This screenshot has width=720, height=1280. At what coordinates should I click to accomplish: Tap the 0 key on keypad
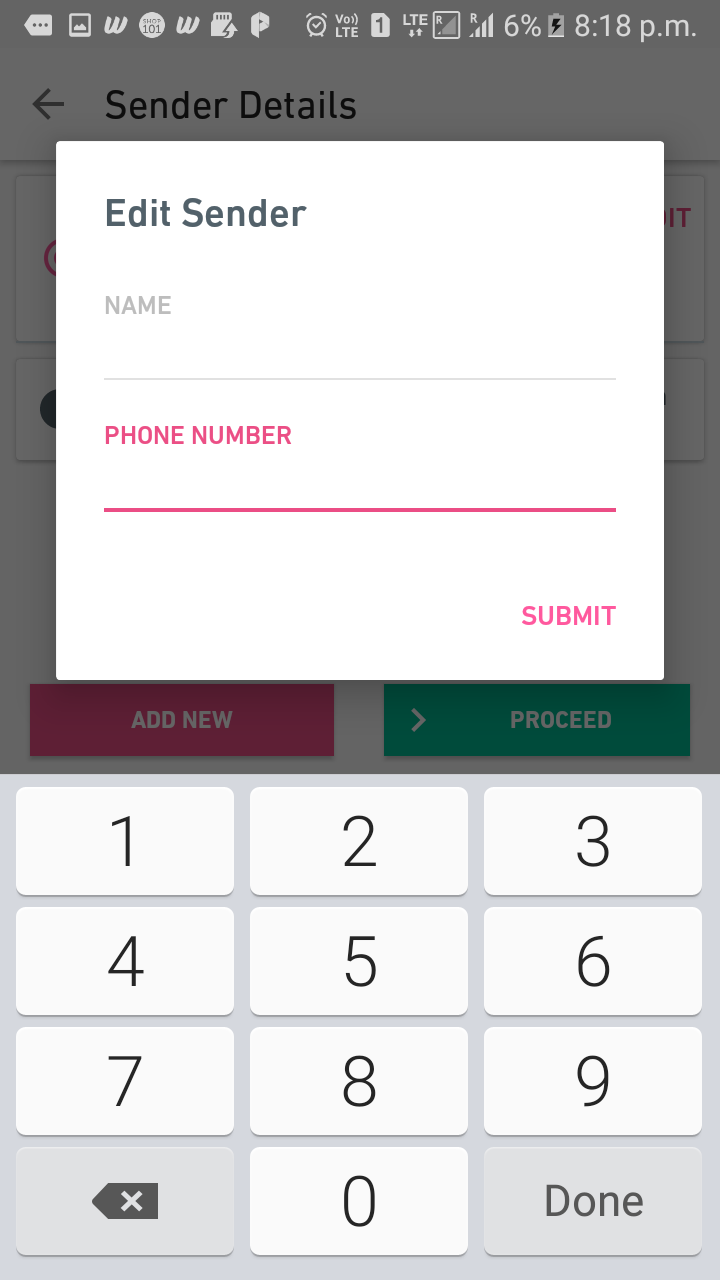point(359,1201)
